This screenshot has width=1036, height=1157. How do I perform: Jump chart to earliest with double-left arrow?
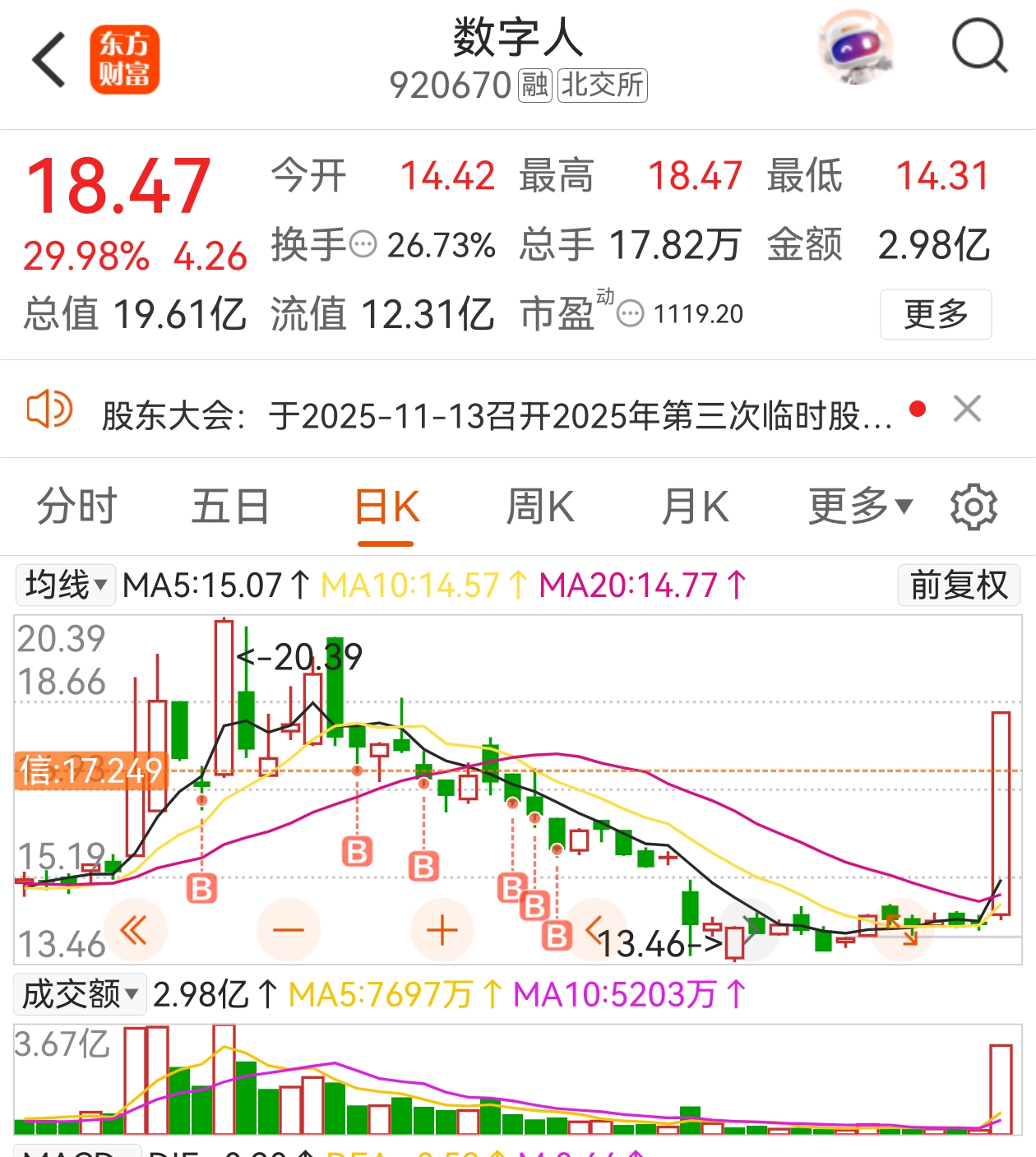[x=134, y=931]
